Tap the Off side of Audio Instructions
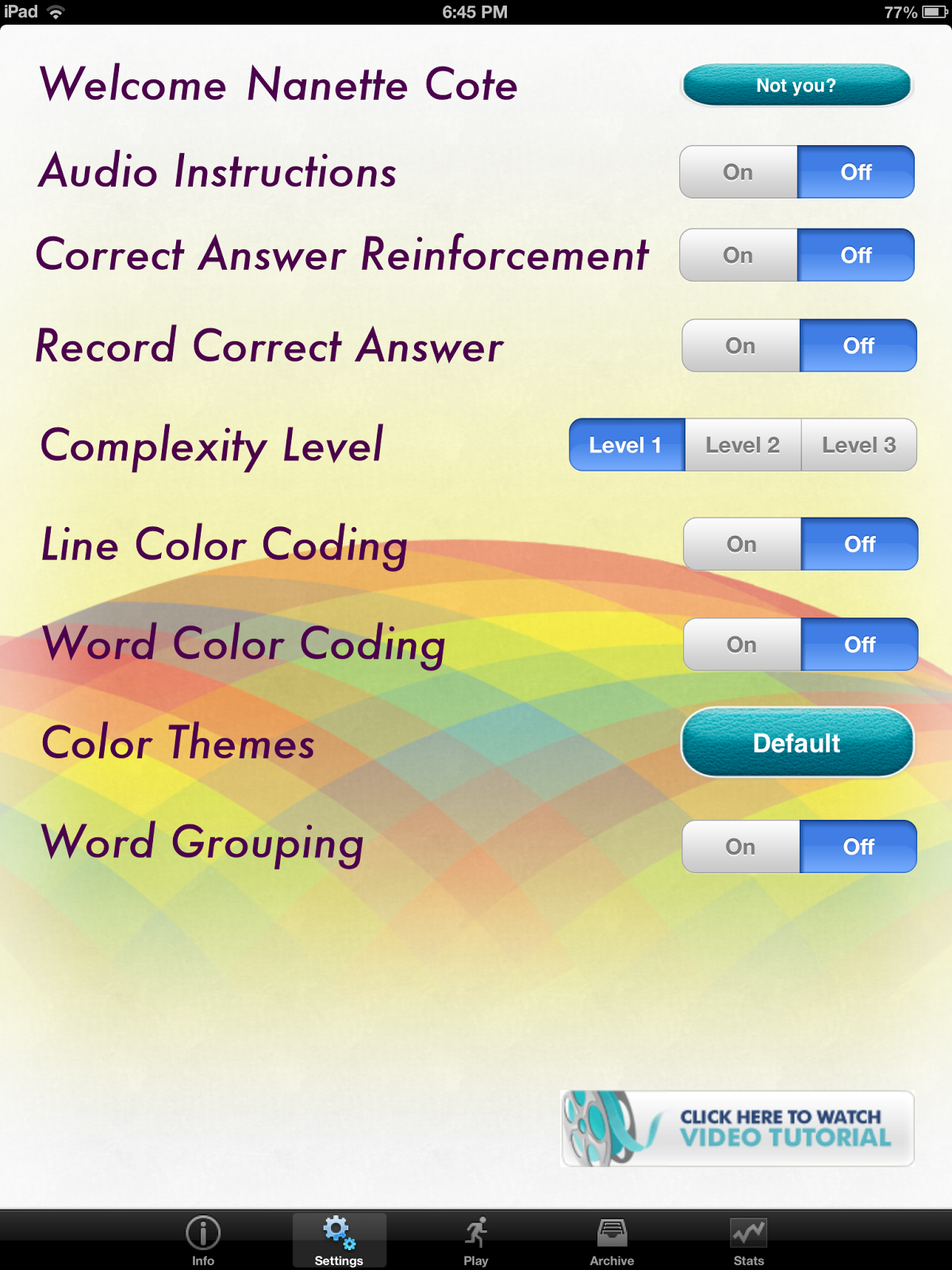Viewport: 952px width, 1270px height. coord(856,171)
